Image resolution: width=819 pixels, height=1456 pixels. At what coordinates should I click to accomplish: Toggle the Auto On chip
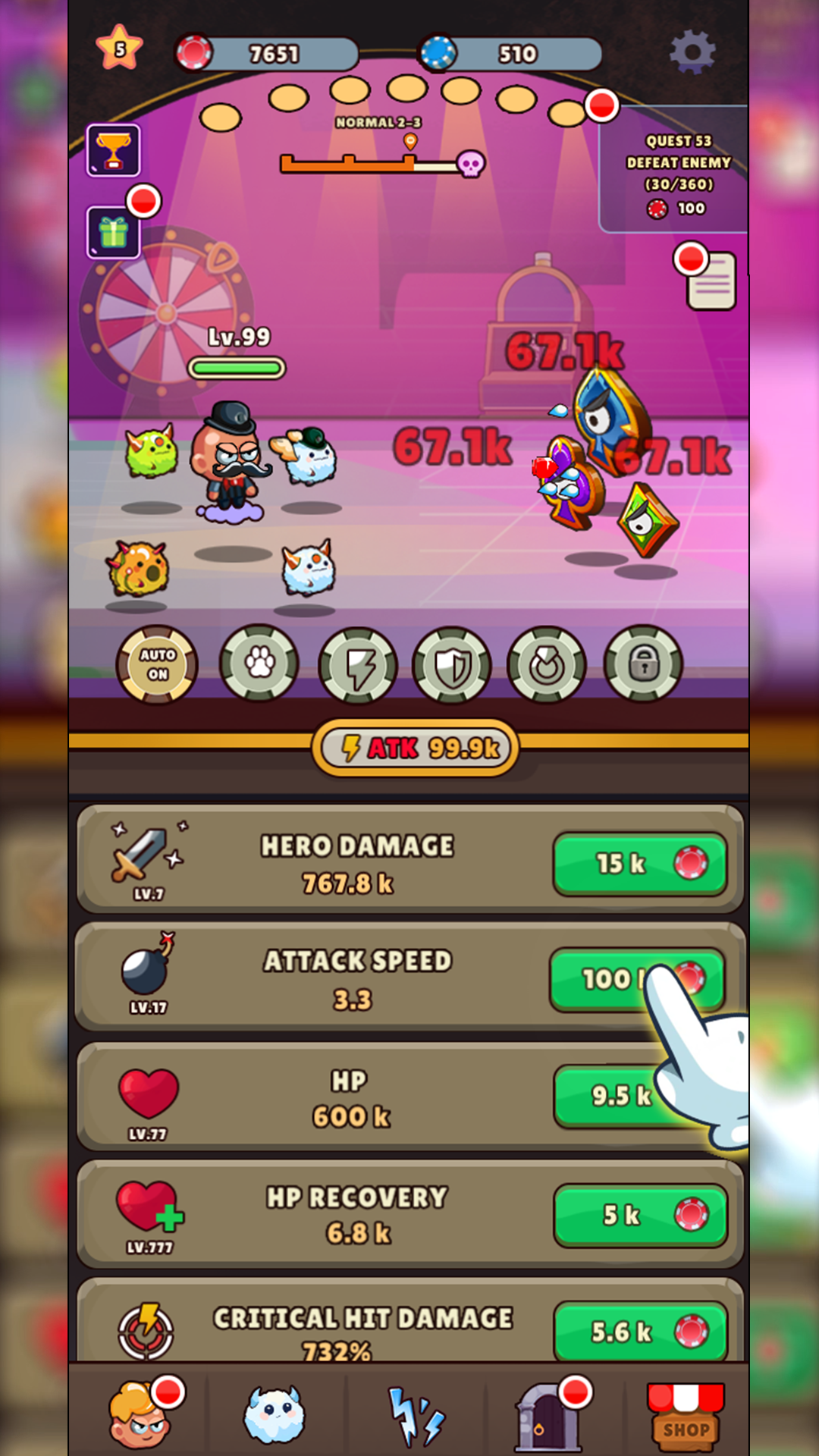click(x=157, y=665)
